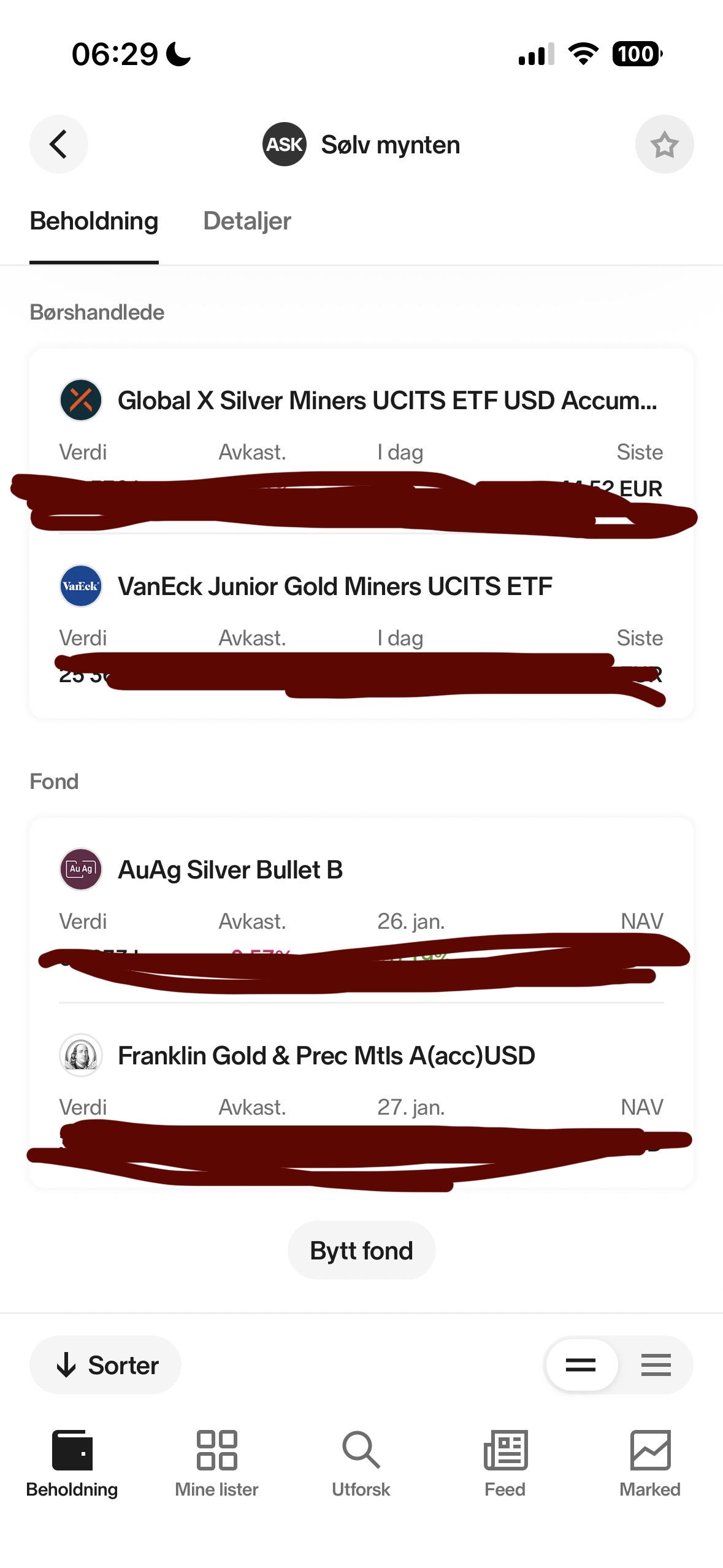
Task: Switch to the three-line list view
Action: click(656, 1365)
